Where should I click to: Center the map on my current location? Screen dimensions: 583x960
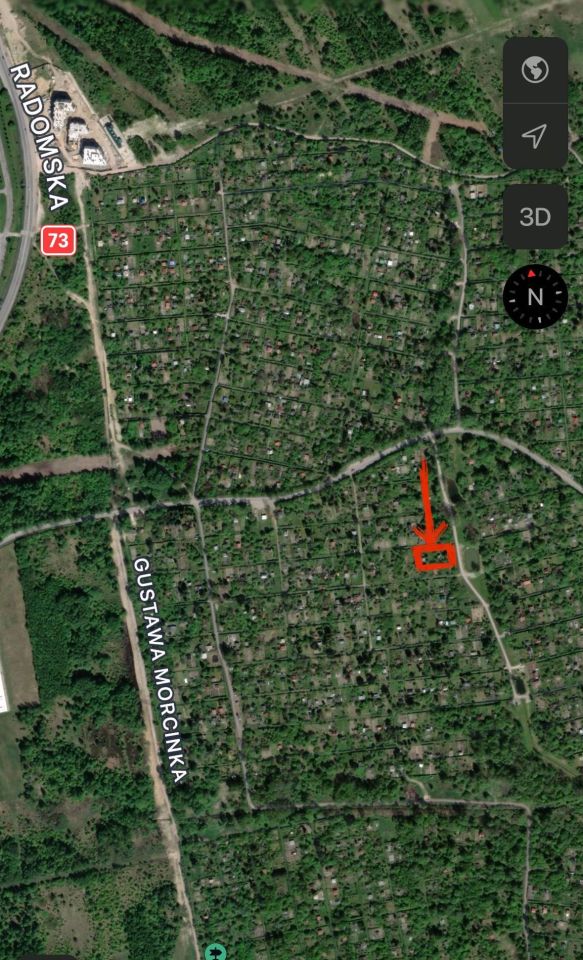(535, 136)
